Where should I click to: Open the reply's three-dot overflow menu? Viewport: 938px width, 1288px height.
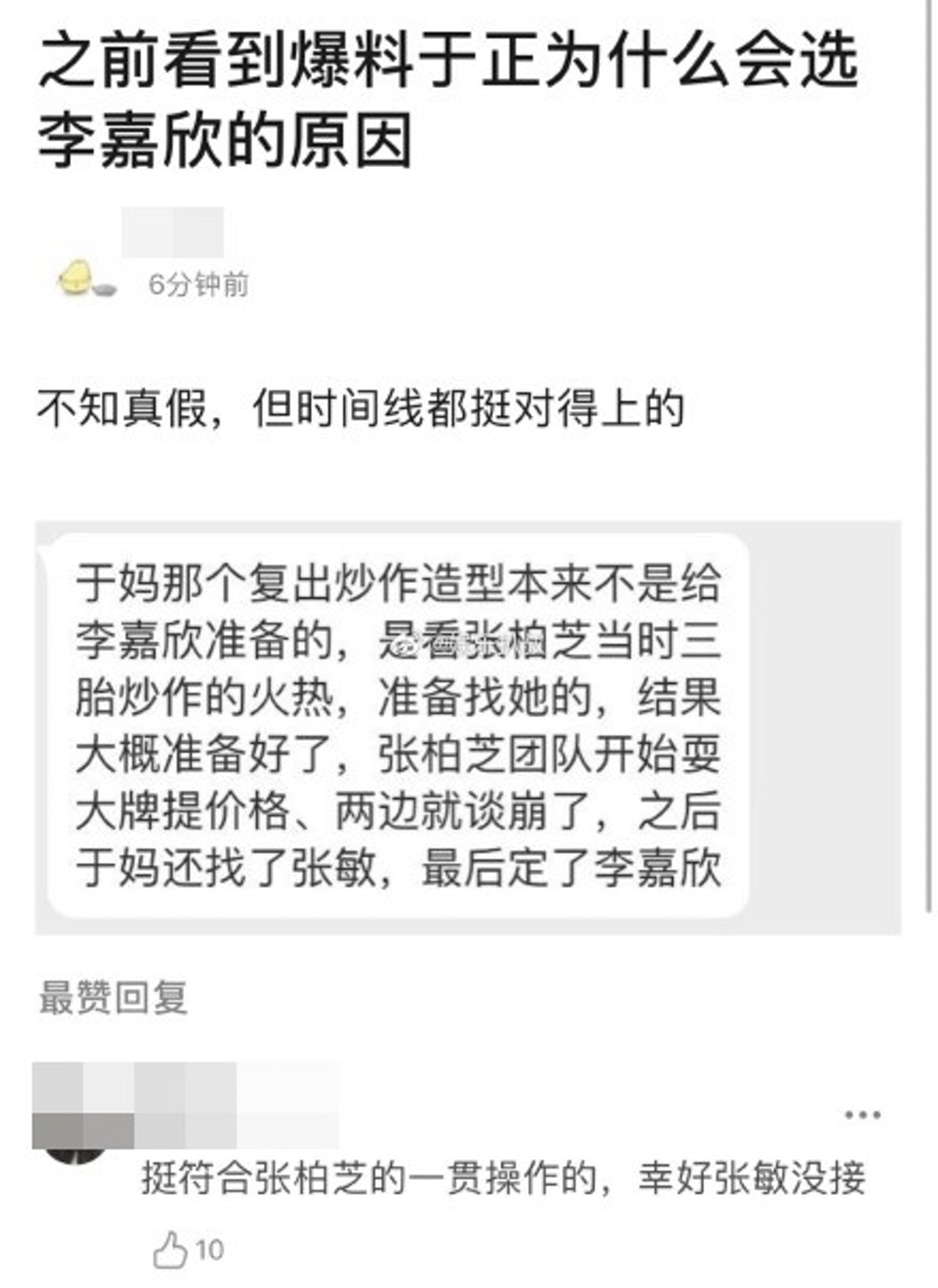tap(862, 1115)
